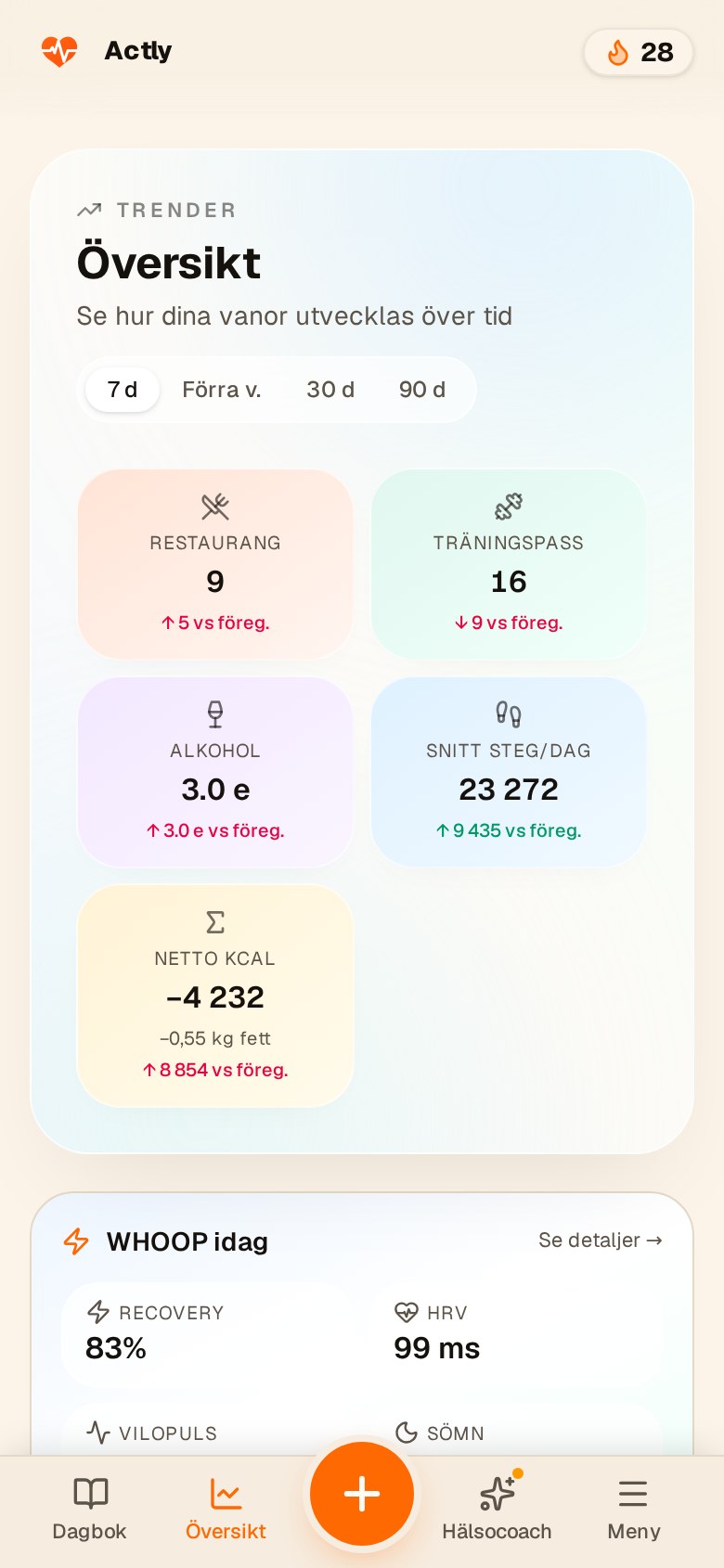Tap Se detaljer for WHOOP idag
This screenshot has width=724, height=1568.
[x=601, y=1240]
